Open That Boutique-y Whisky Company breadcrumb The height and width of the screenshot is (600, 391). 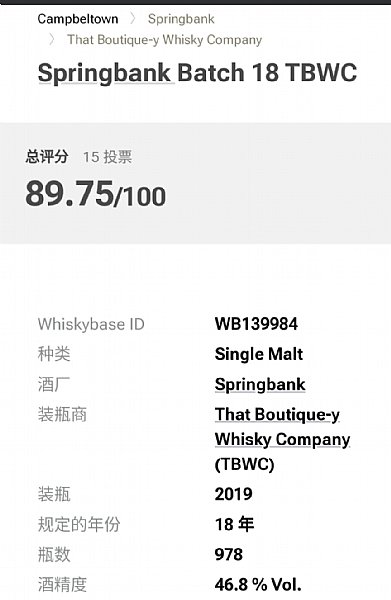tap(165, 39)
